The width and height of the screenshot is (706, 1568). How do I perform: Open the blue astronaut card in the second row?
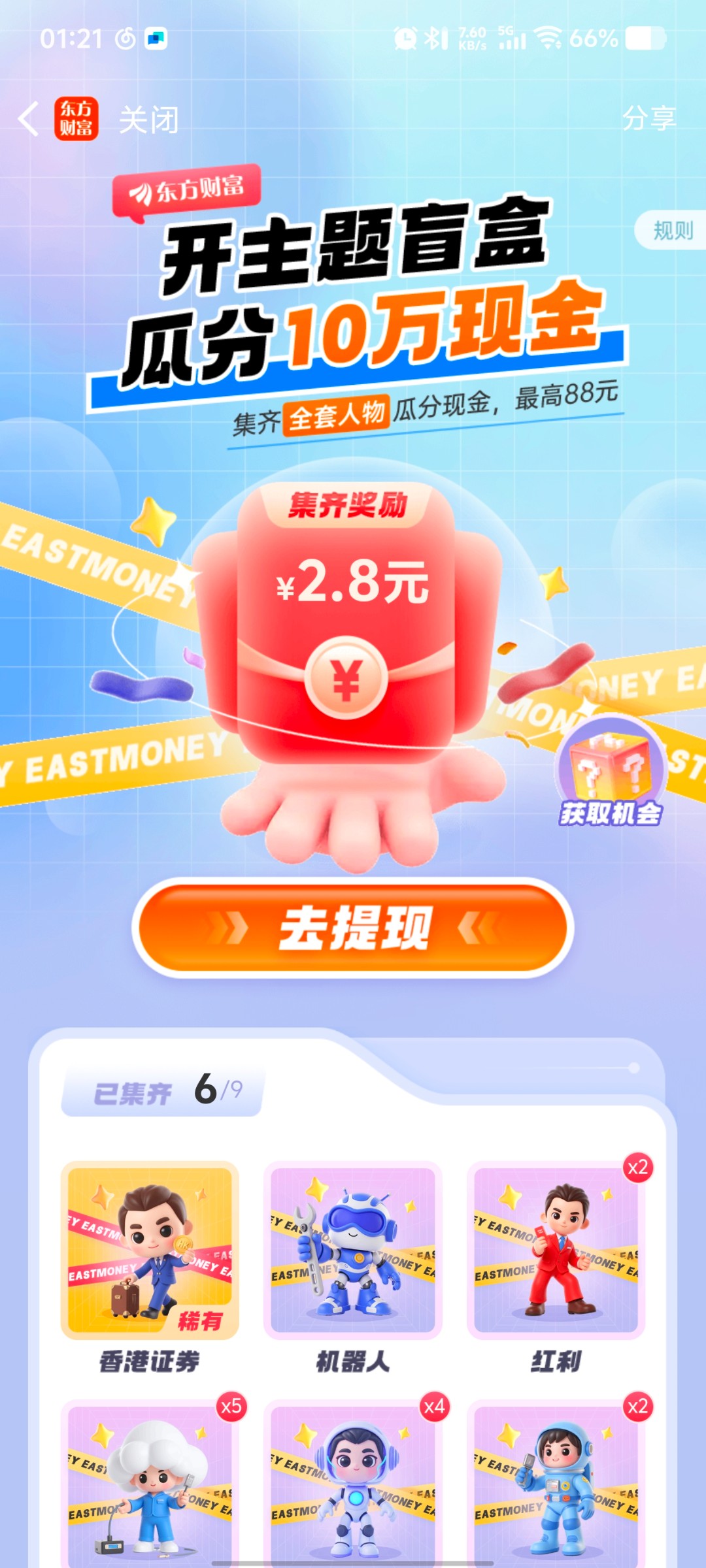coord(556,1483)
